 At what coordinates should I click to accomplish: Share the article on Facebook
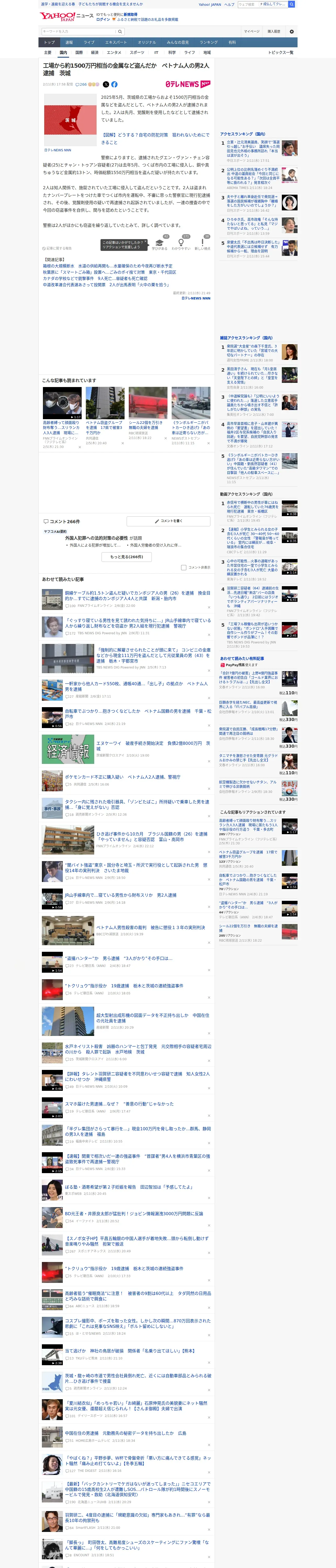[114, 85]
